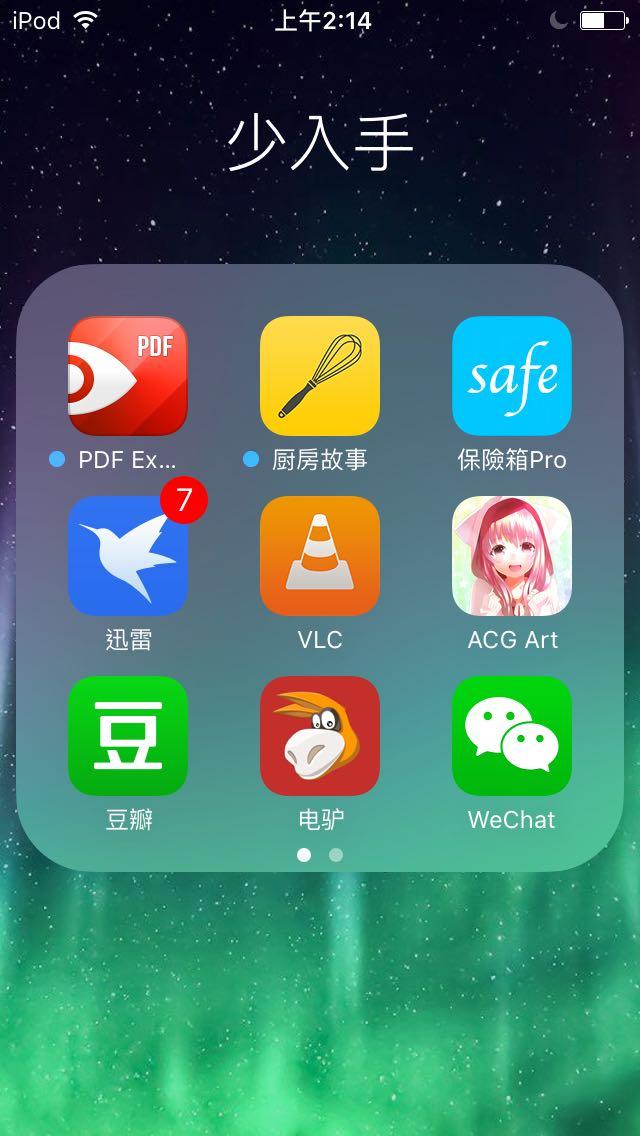This screenshot has height=1136, width=640.
Task: Launch the VLC player
Action: point(320,556)
